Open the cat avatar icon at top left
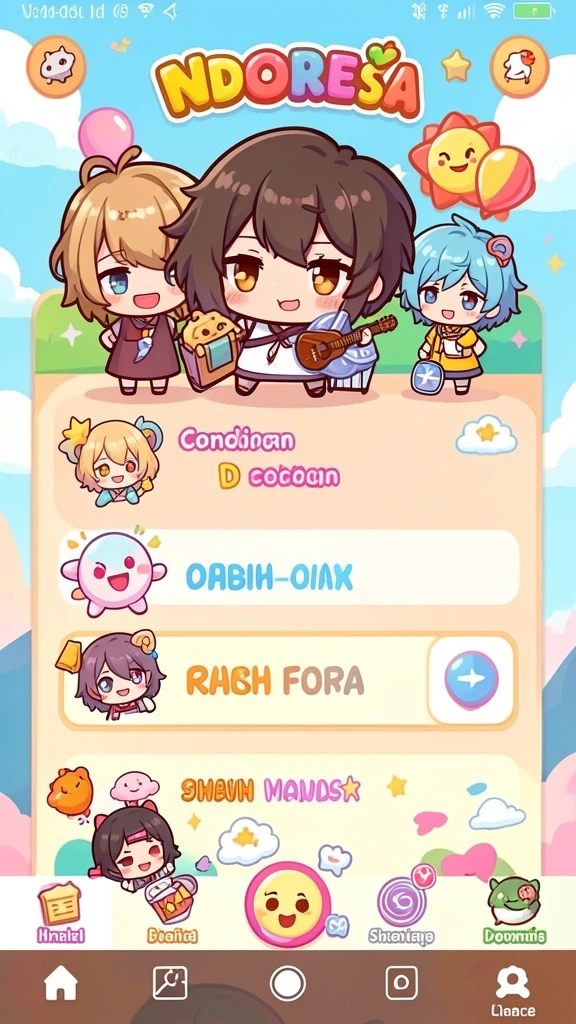576x1024 pixels. [56, 67]
